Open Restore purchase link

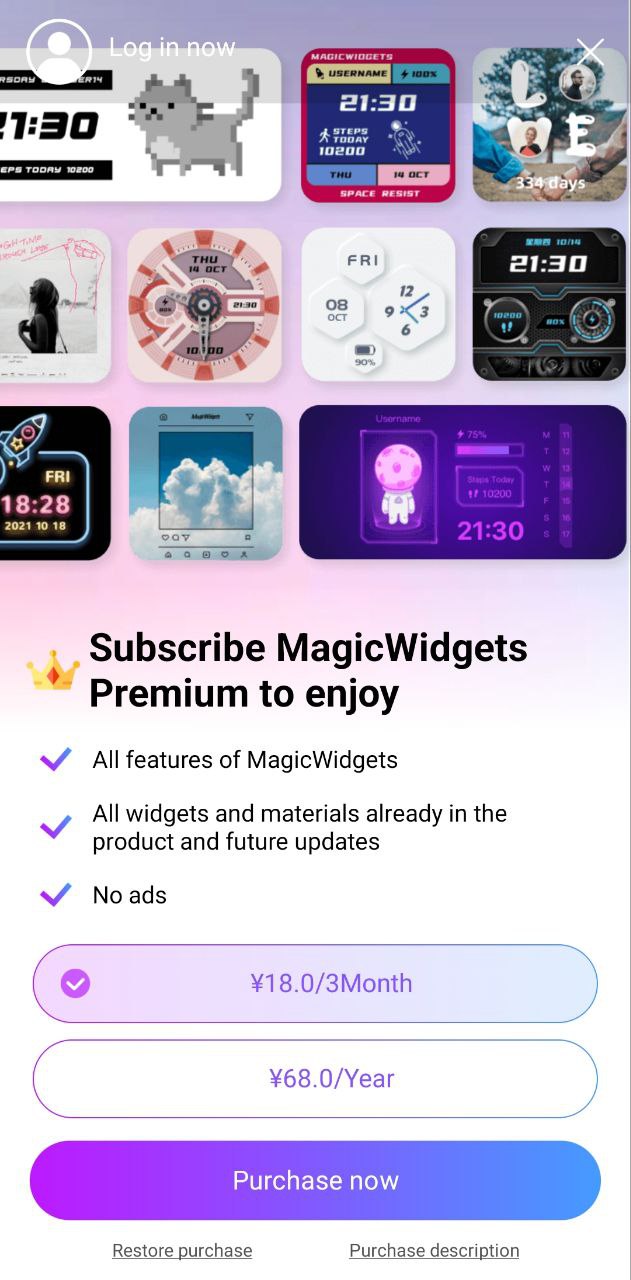(182, 1251)
